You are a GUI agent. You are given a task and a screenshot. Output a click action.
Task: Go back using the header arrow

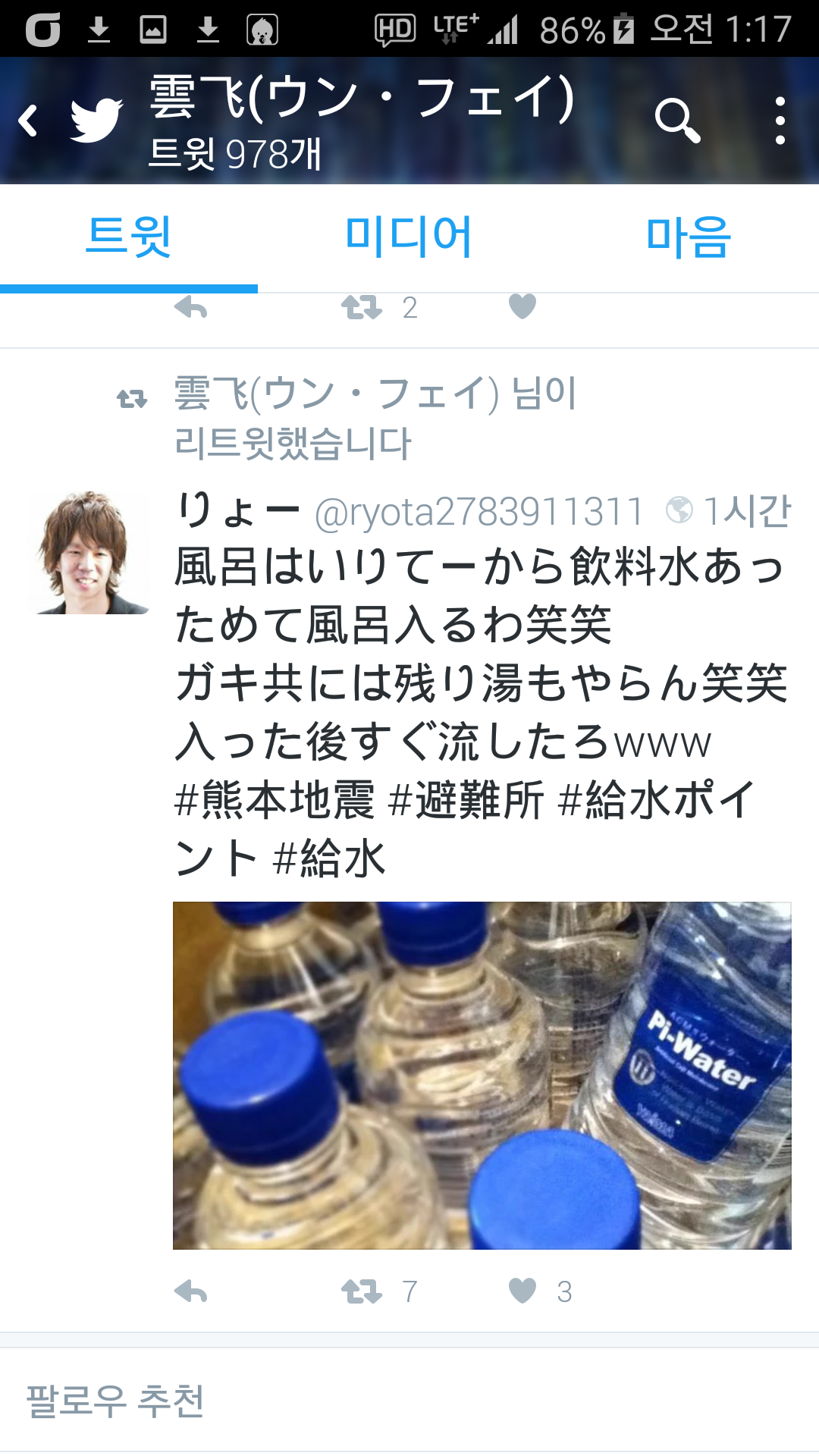pyautogui.click(x=29, y=121)
